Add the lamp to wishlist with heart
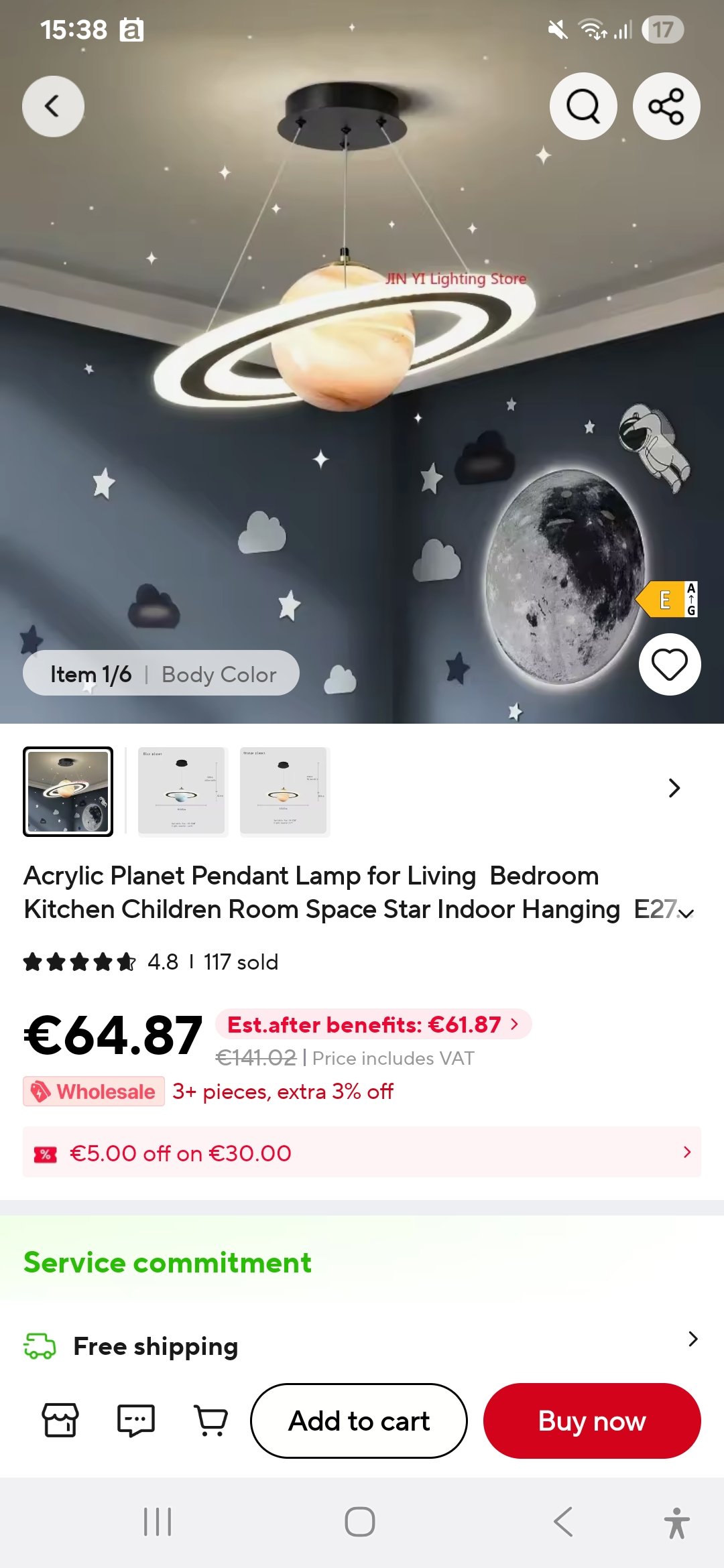Image resolution: width=724 pixels, height=1568 pixels. click(670, 664)
